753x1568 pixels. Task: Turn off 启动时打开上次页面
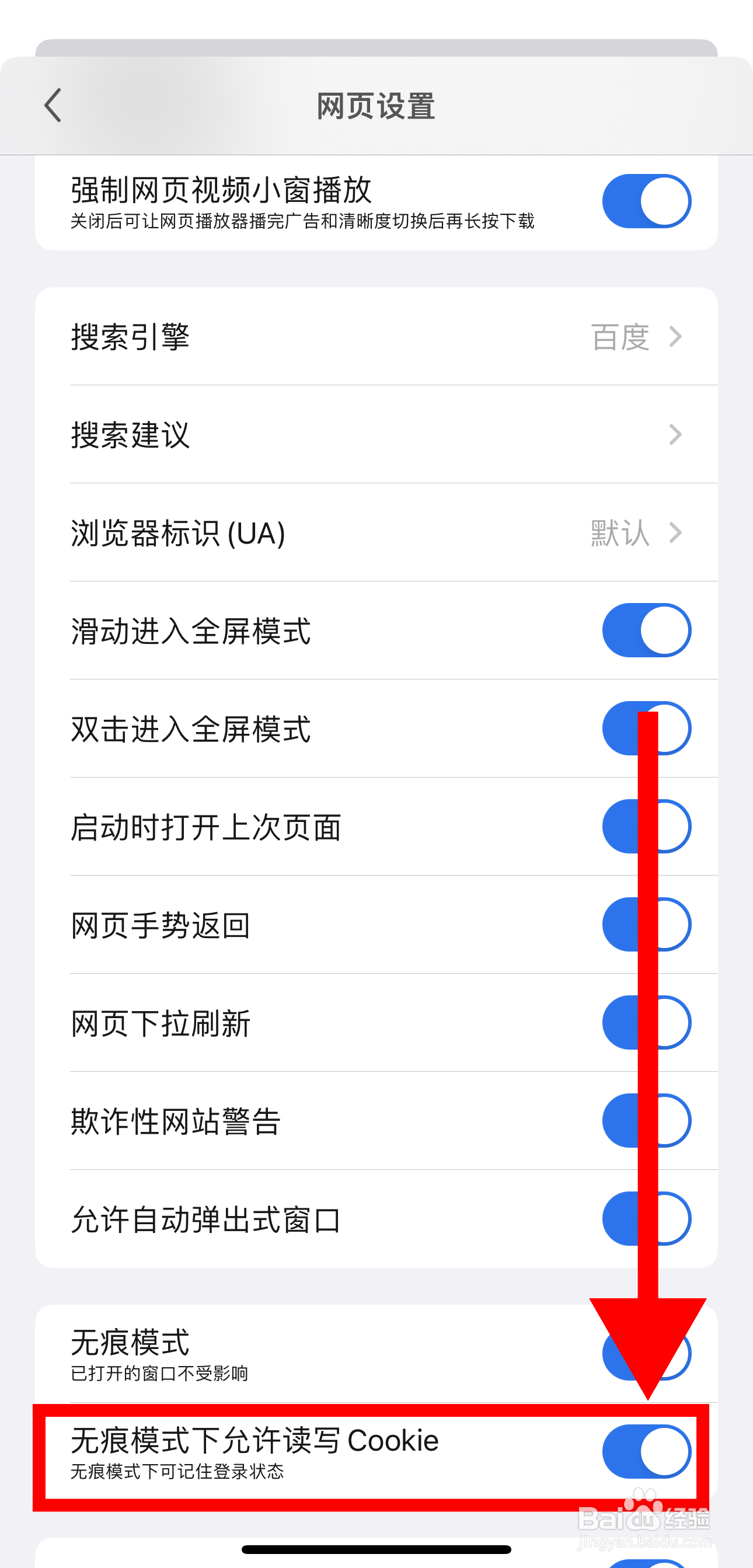click(646, 827)
